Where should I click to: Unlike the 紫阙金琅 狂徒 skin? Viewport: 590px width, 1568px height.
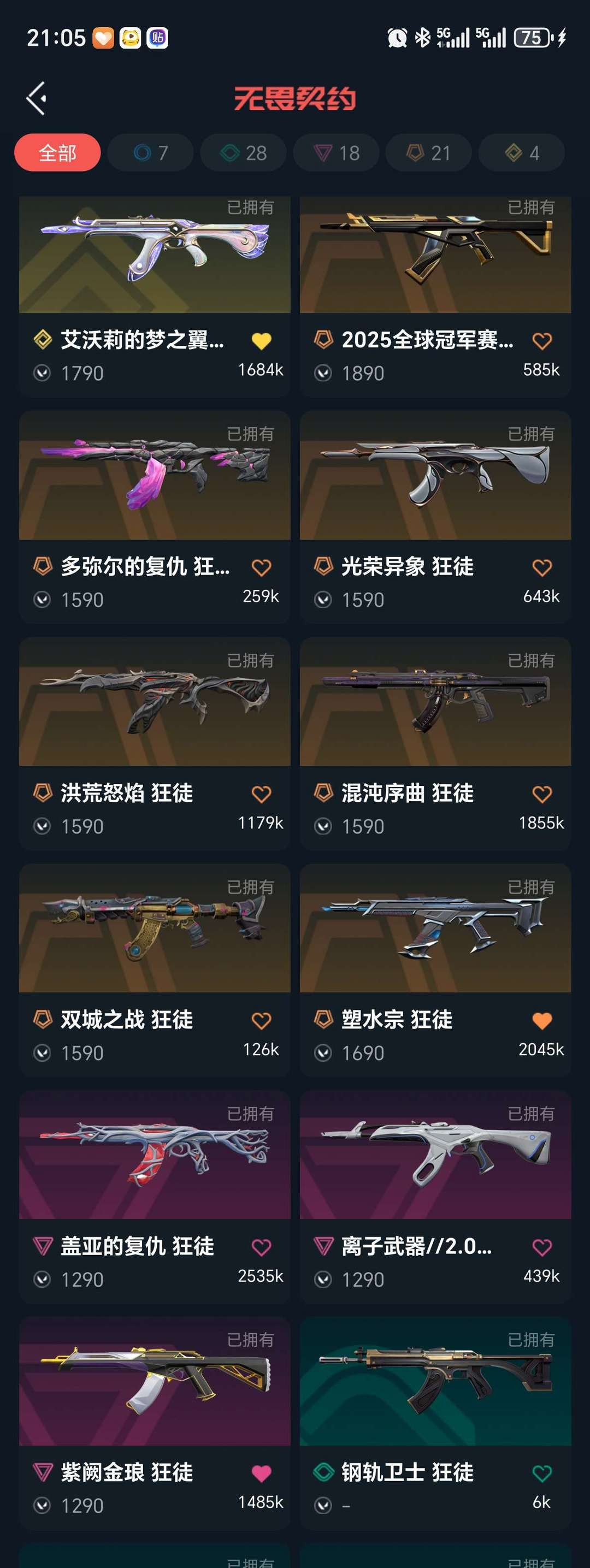pos(261,1474)
